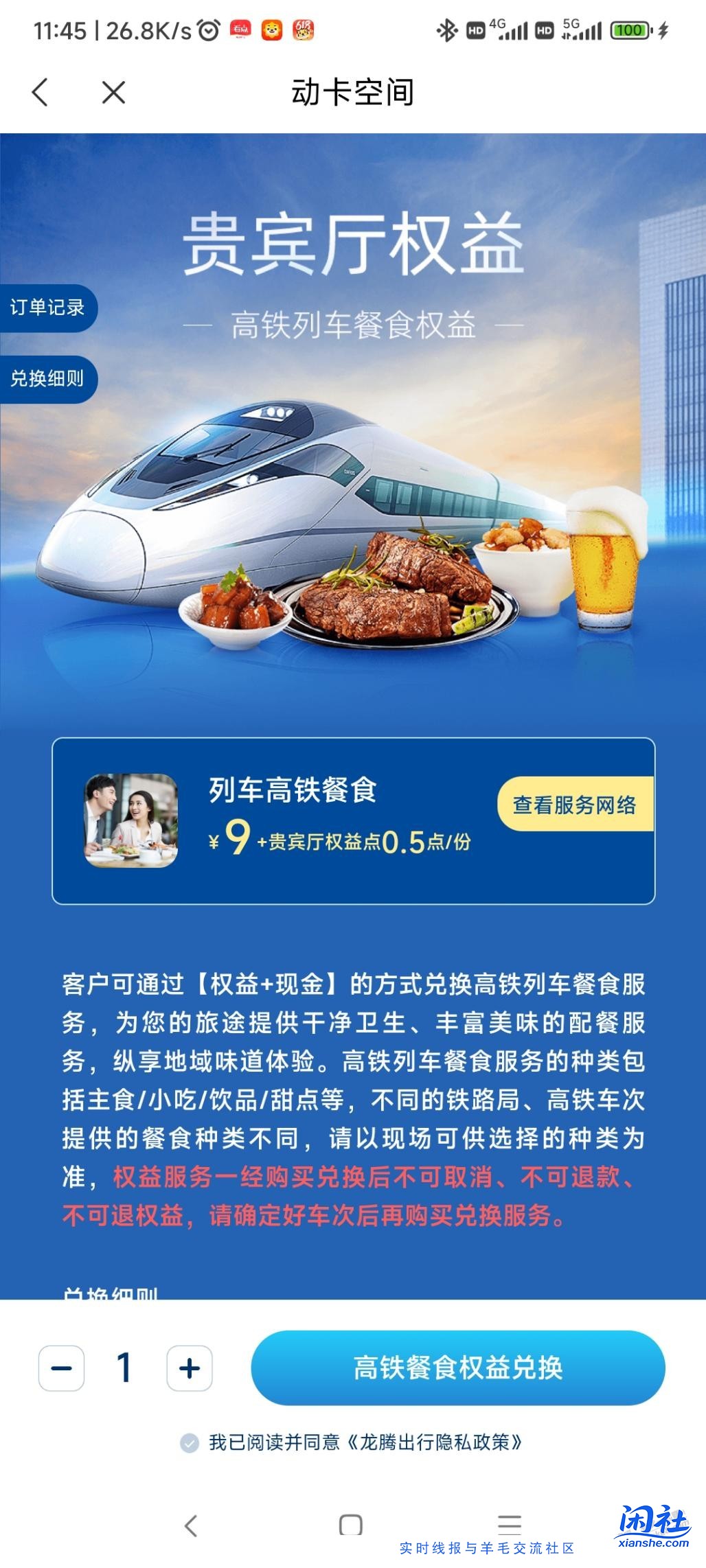
Task: Open 兑换细则 redemption rules
Action: [47, 378]
